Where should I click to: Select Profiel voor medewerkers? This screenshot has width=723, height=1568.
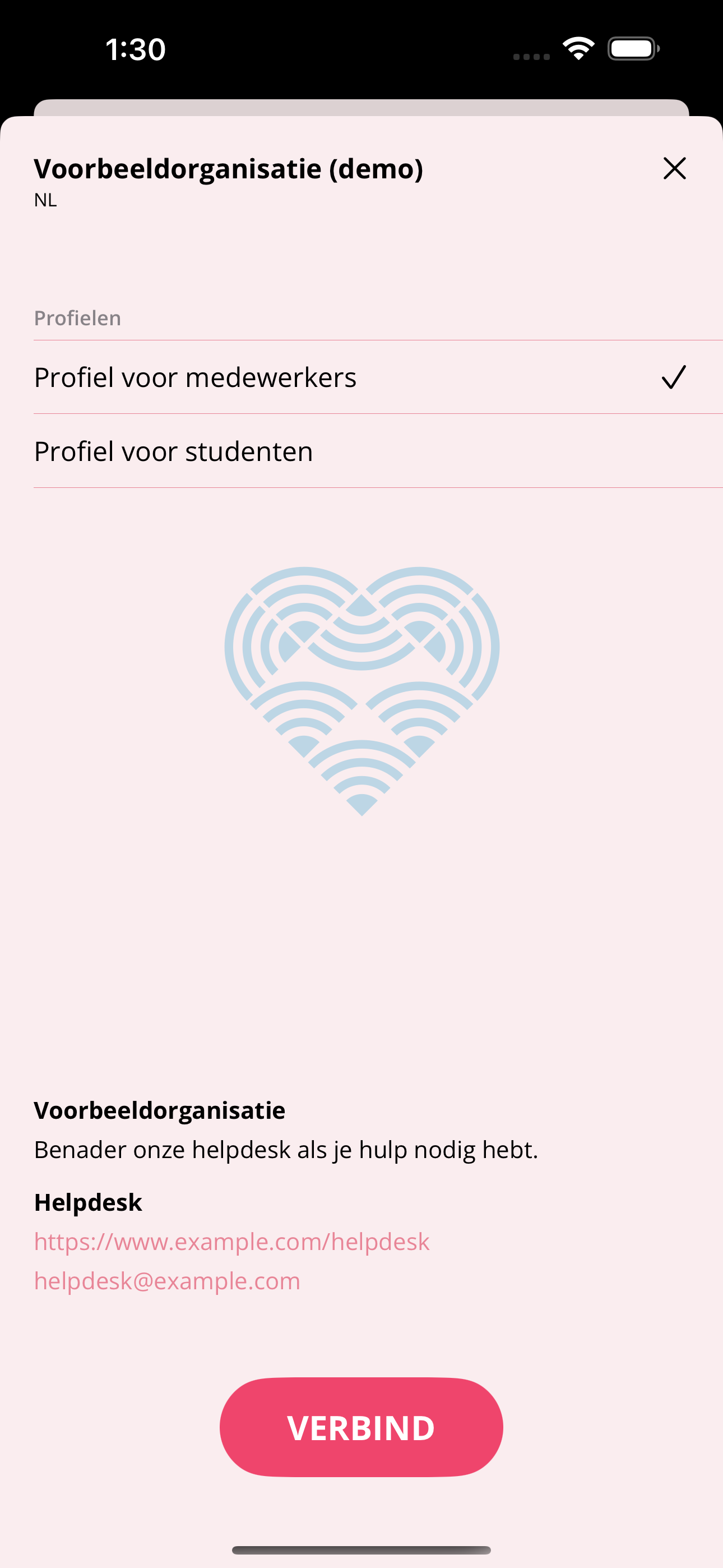coord(378,377)
